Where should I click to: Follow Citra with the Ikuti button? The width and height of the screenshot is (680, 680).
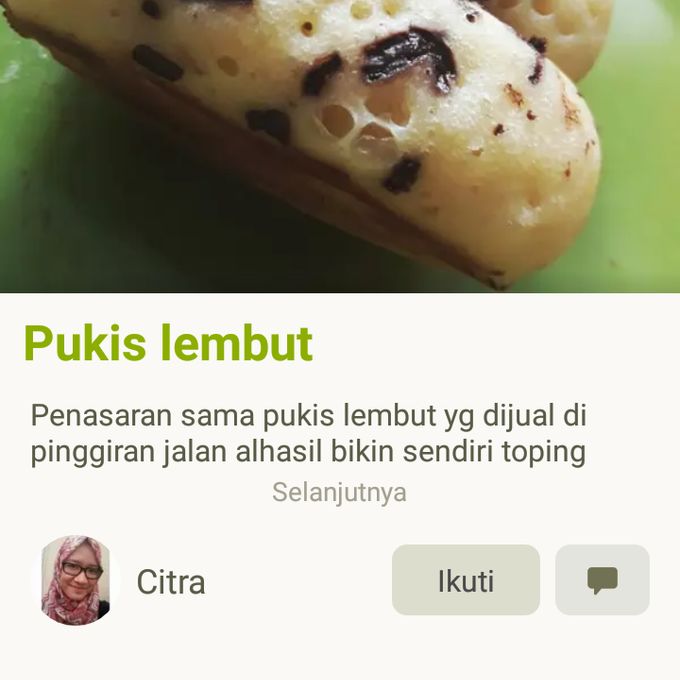pos(465,580)
